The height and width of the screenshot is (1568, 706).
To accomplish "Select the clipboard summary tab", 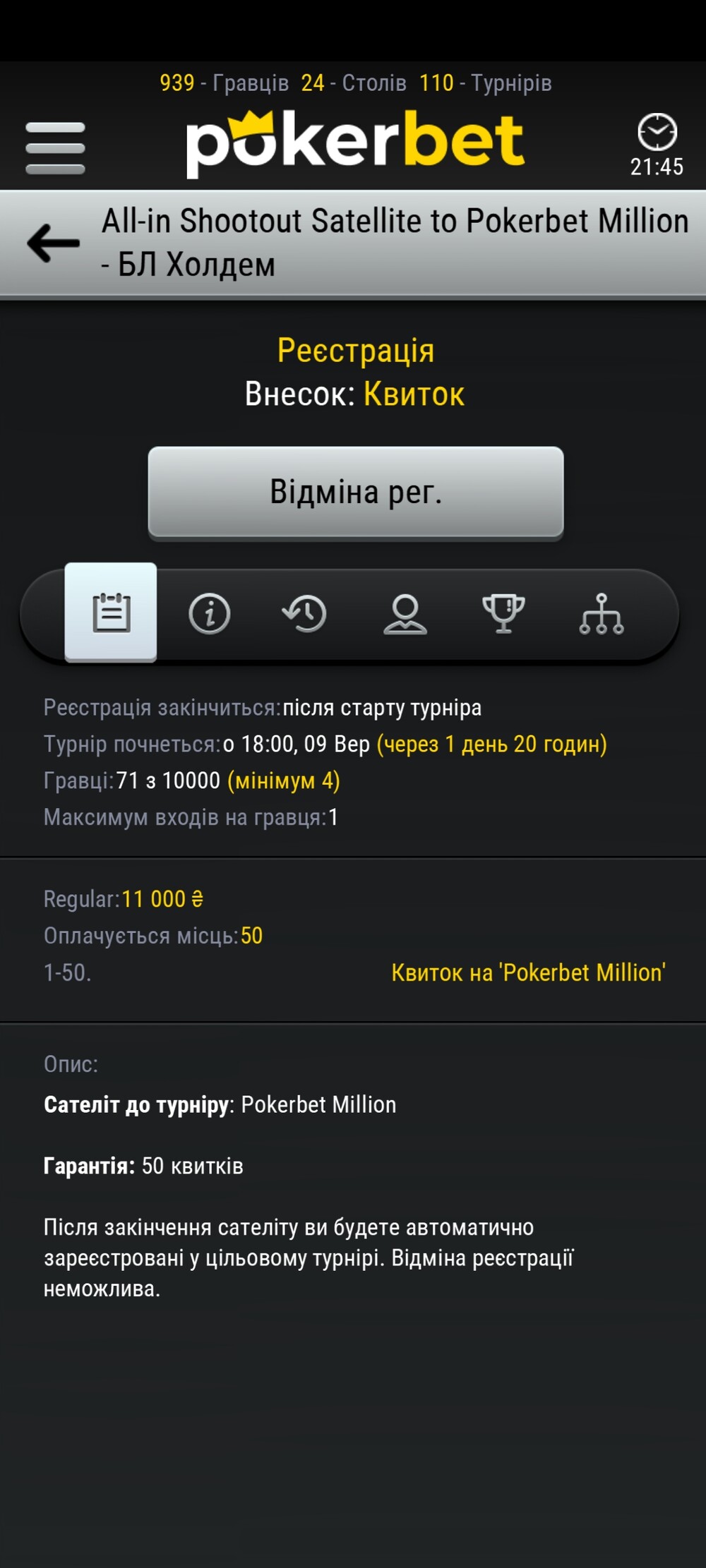I will 111,612.
